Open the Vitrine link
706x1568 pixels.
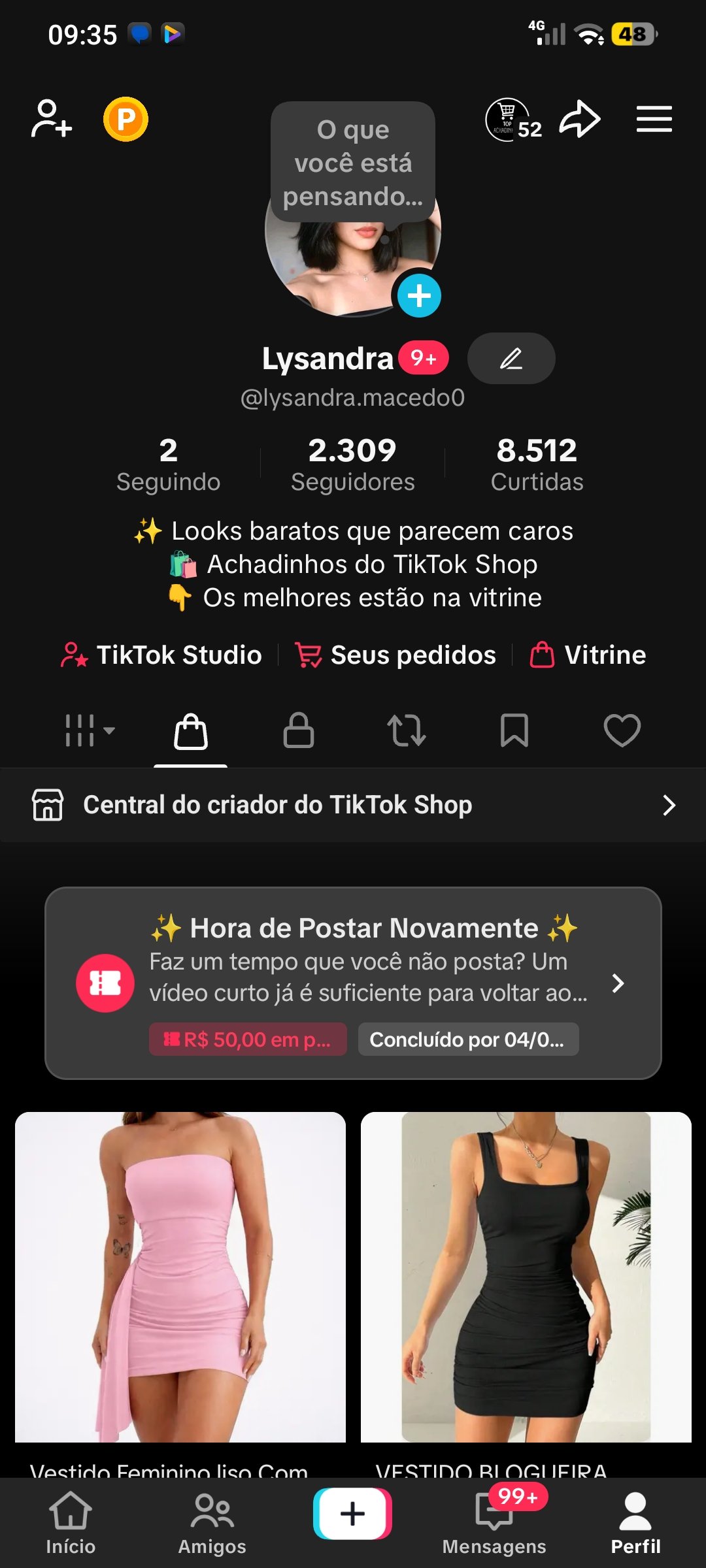point(588,655)
